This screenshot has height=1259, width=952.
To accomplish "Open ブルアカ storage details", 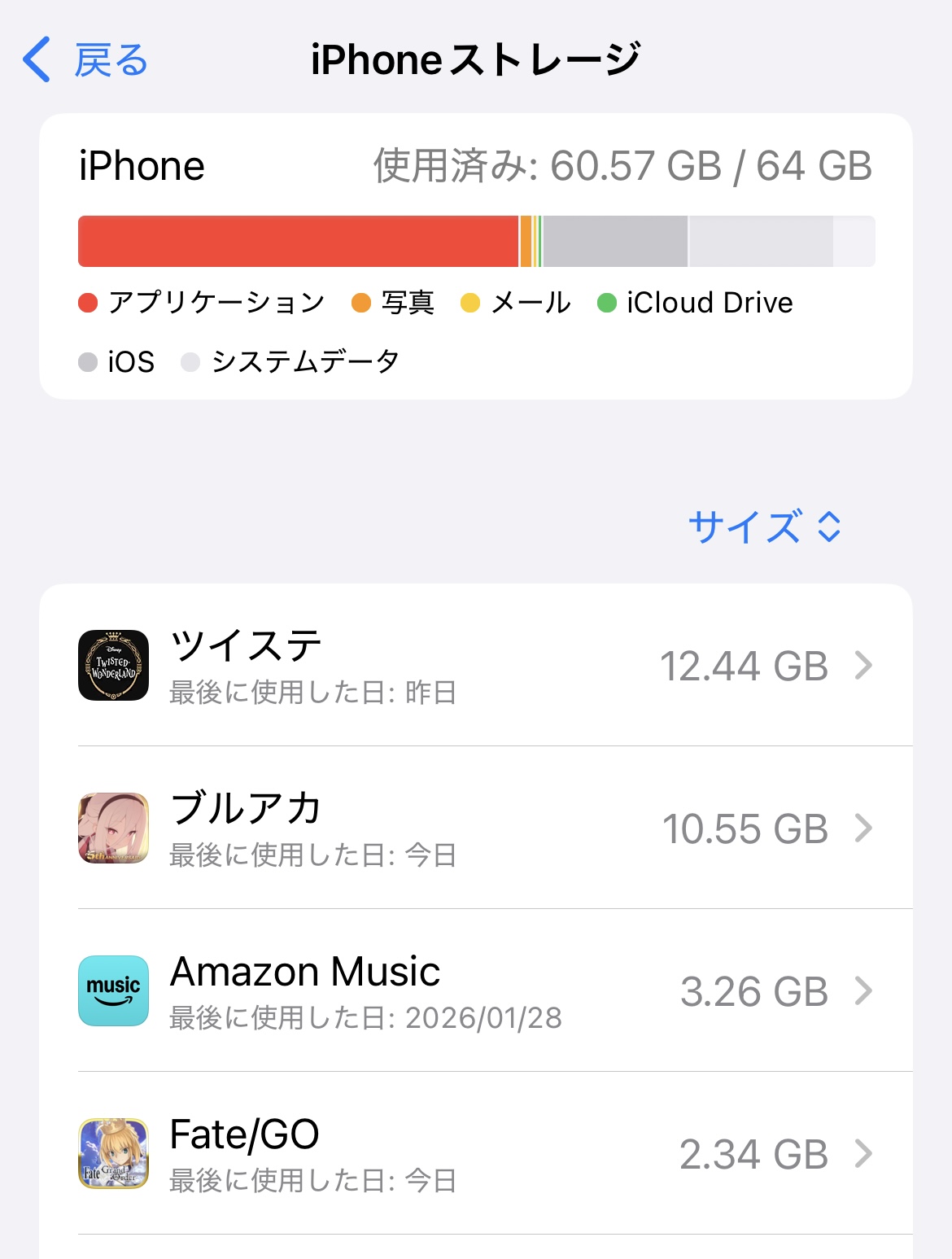I will coord(475,828).
